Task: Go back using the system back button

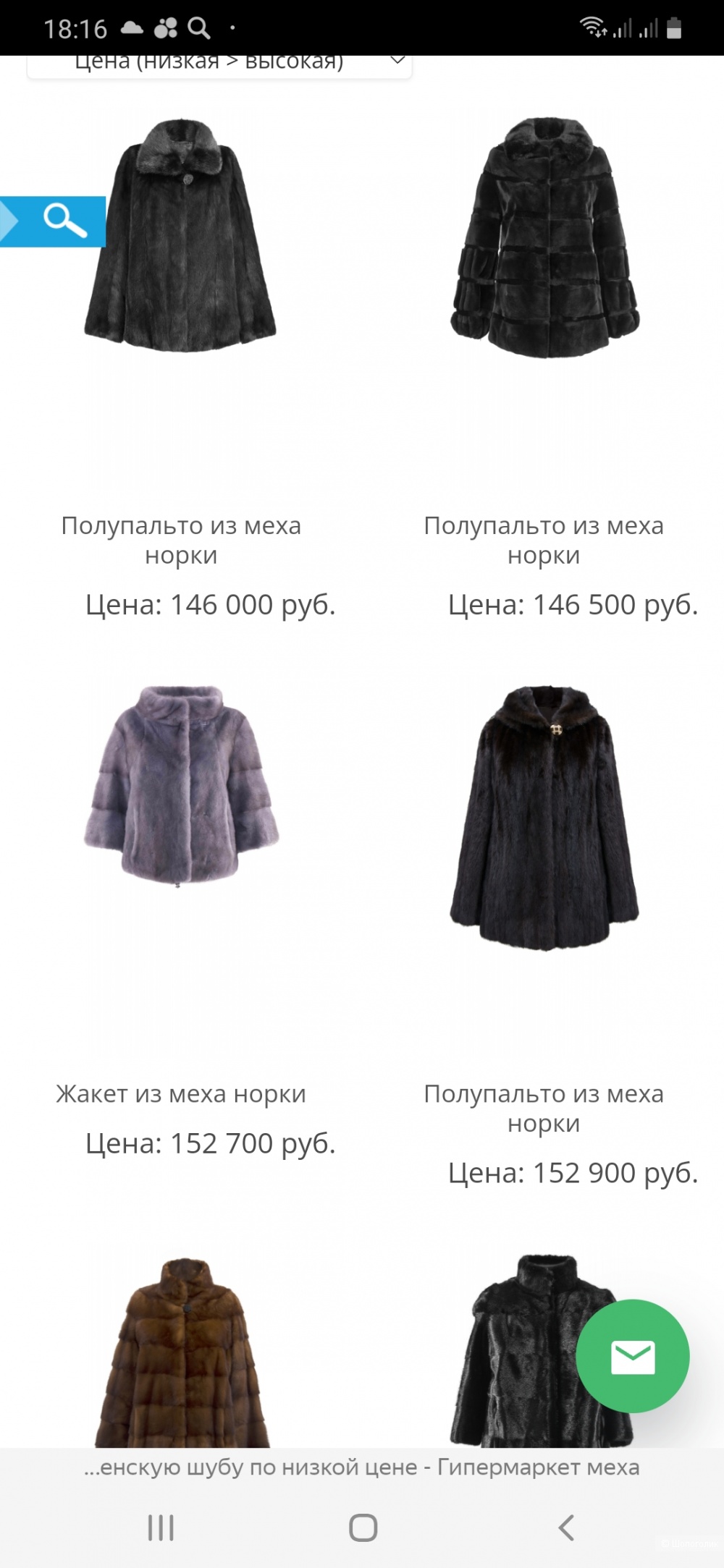Action: coord(566,1527)
